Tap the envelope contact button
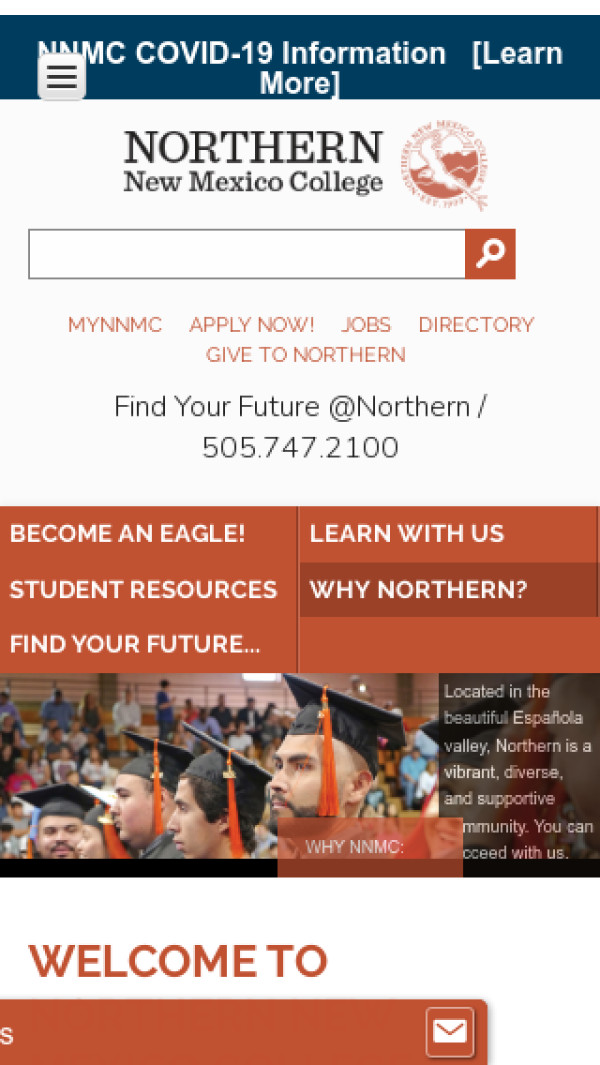The image size is (600, 1065). [x=450, y=1032]
